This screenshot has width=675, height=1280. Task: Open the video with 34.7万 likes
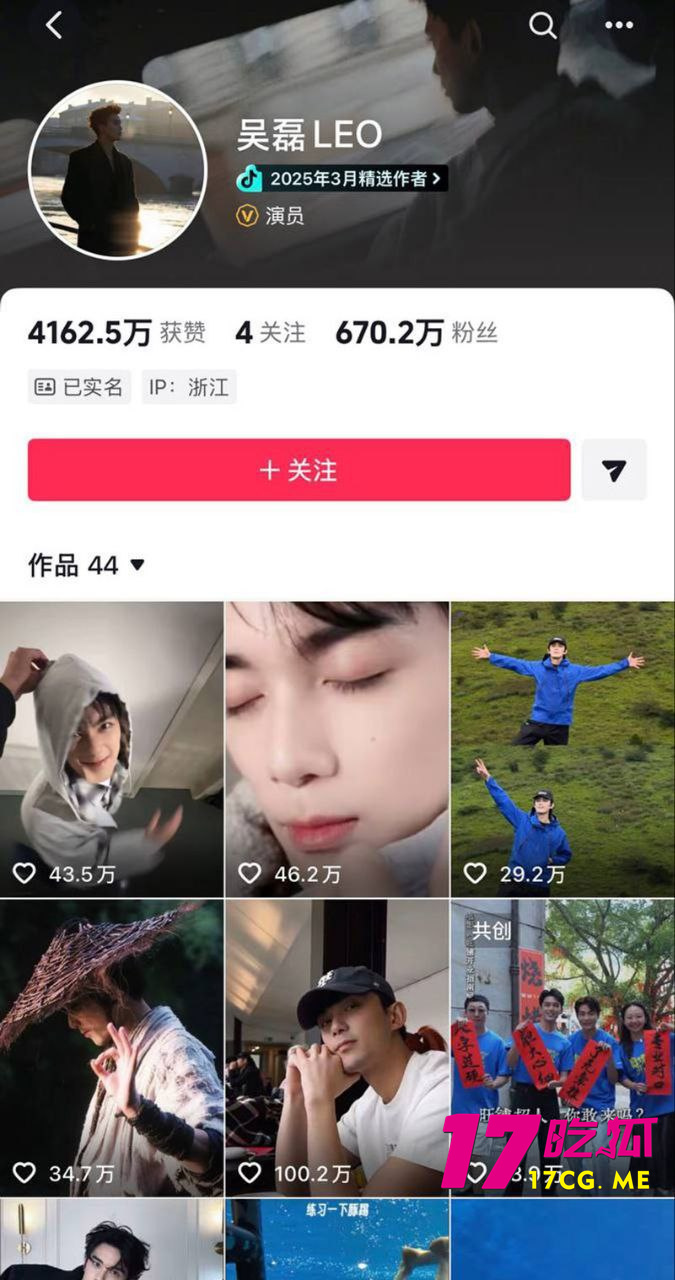point(111,1046)
